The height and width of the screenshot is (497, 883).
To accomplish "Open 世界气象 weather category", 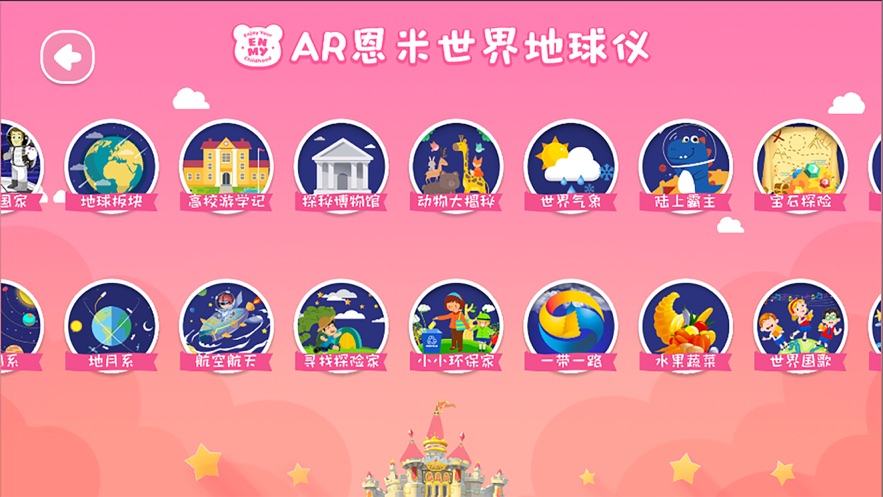I will (571, 166).
